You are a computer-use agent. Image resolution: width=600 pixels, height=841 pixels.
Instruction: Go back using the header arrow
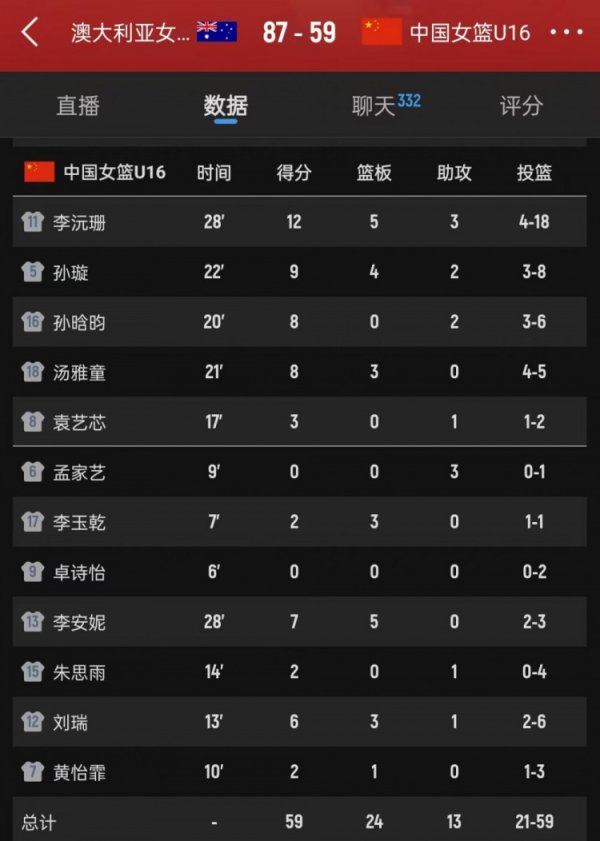point(30,33)
